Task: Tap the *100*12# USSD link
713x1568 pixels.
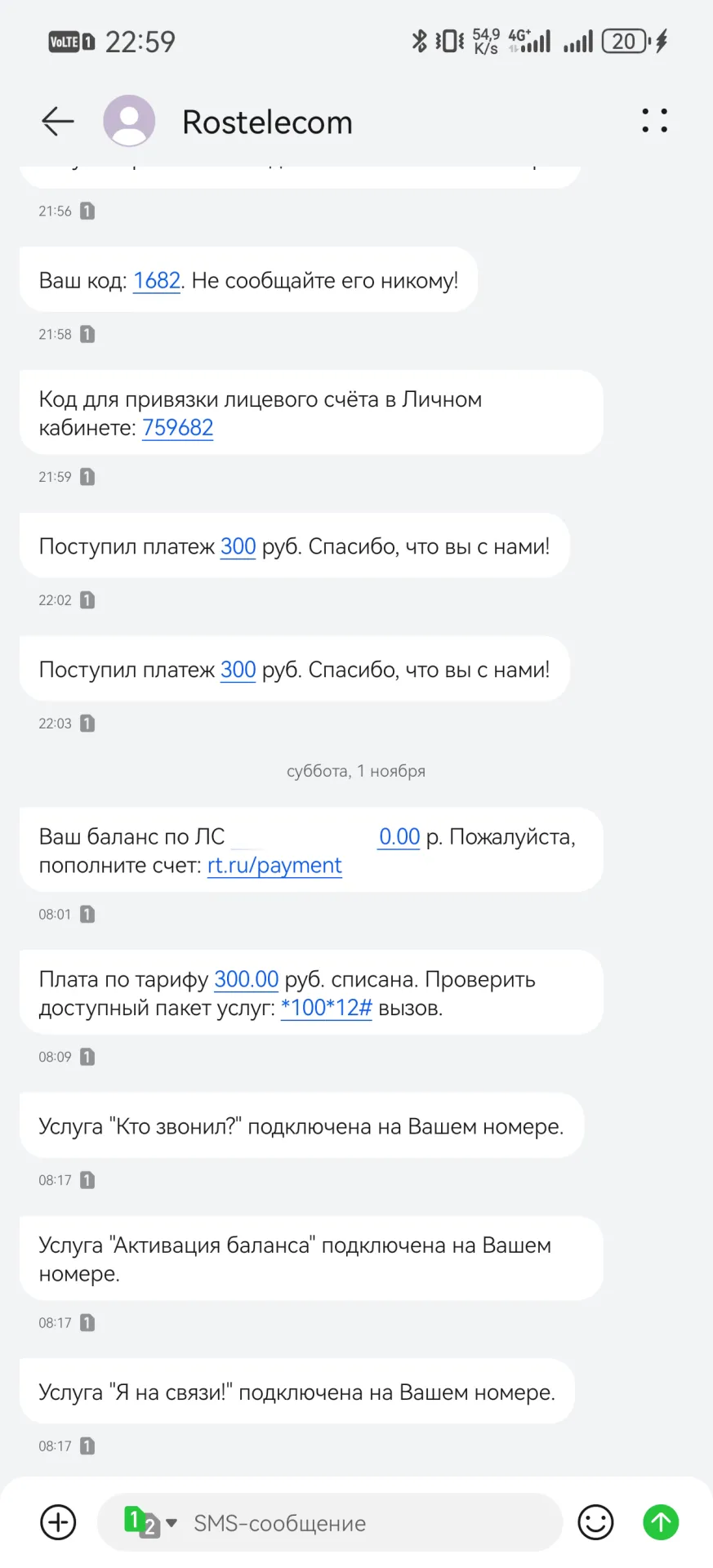Action: click(x=326, y=1008)
